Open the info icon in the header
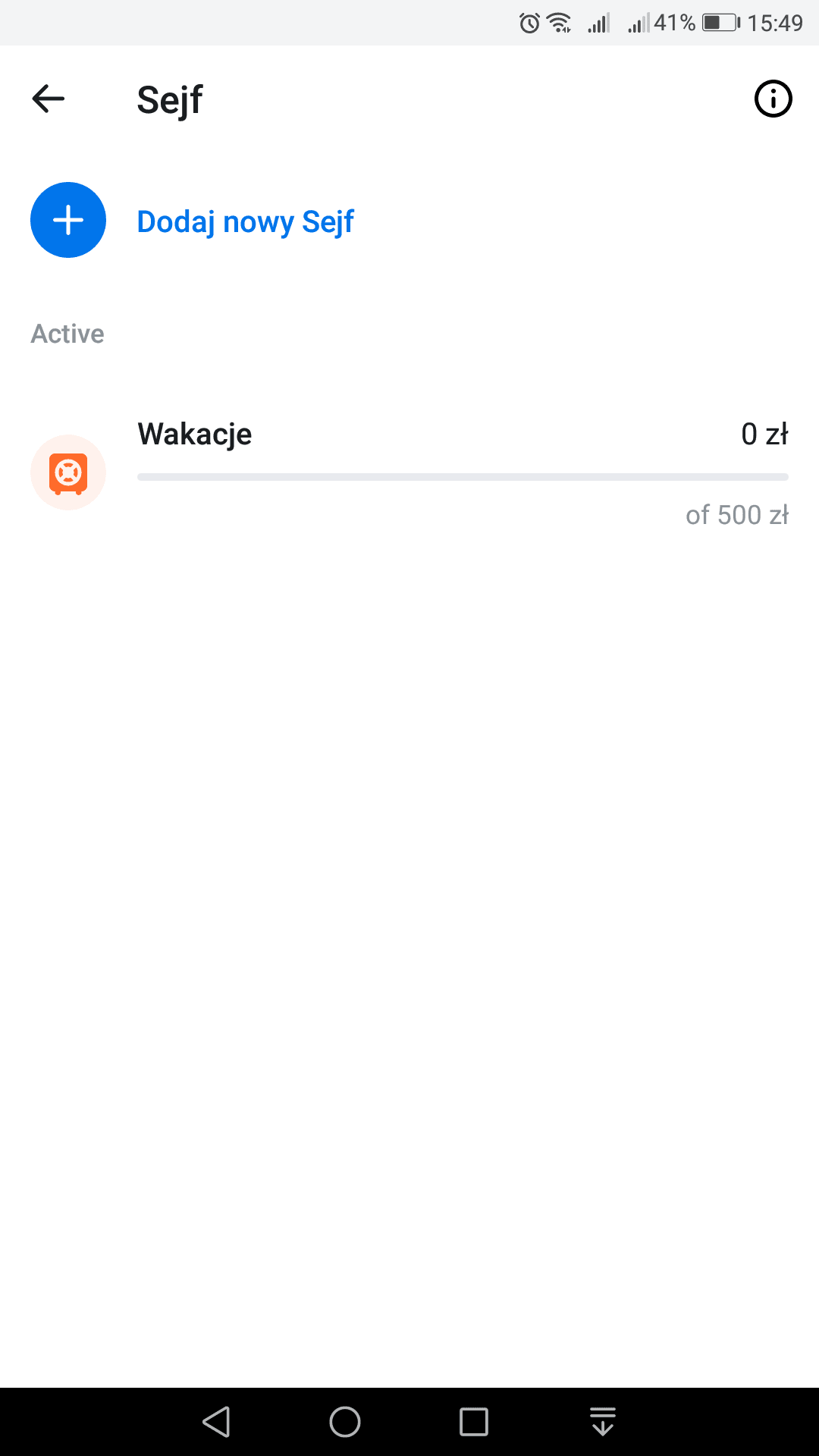 click(773, 99)
